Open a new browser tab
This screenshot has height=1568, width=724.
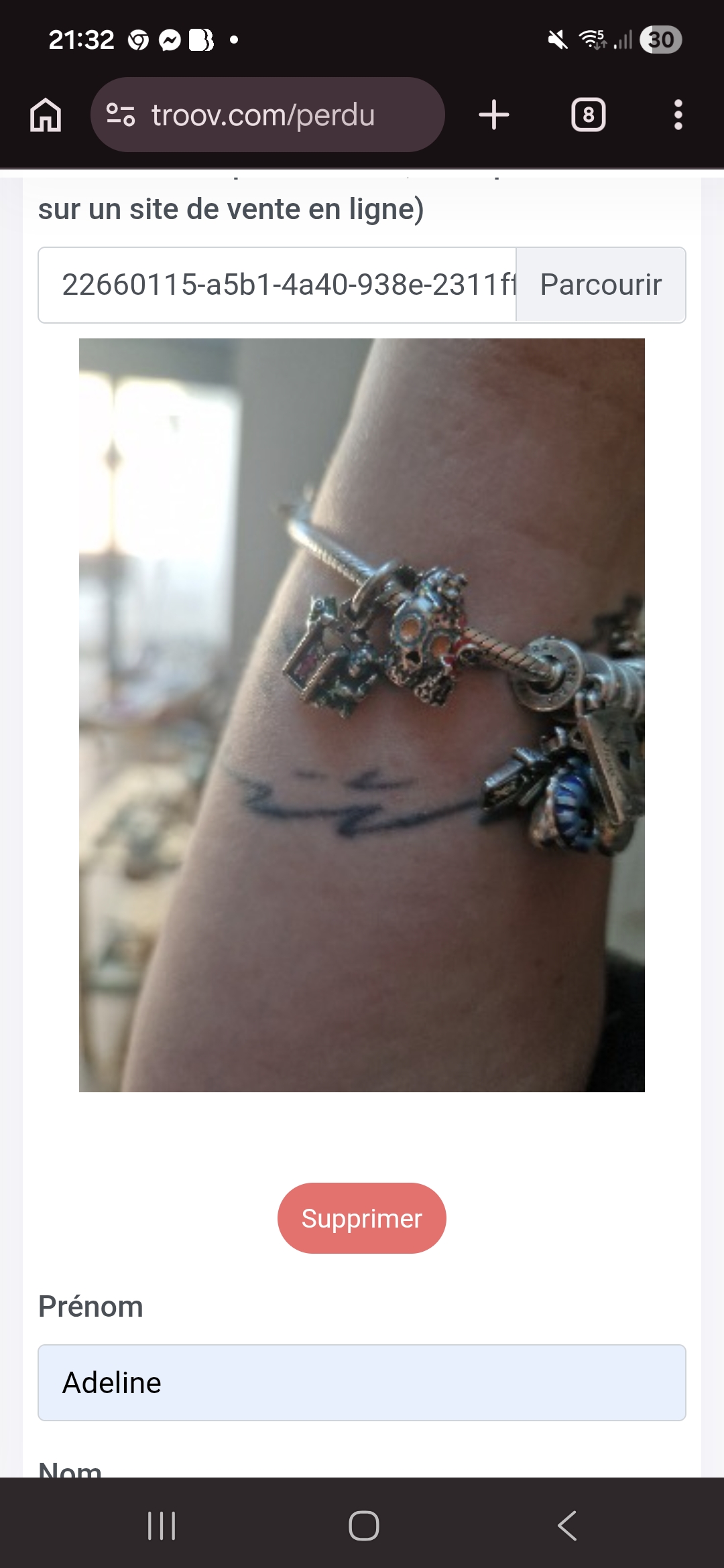pyautogui.click(x=494, y=115)
